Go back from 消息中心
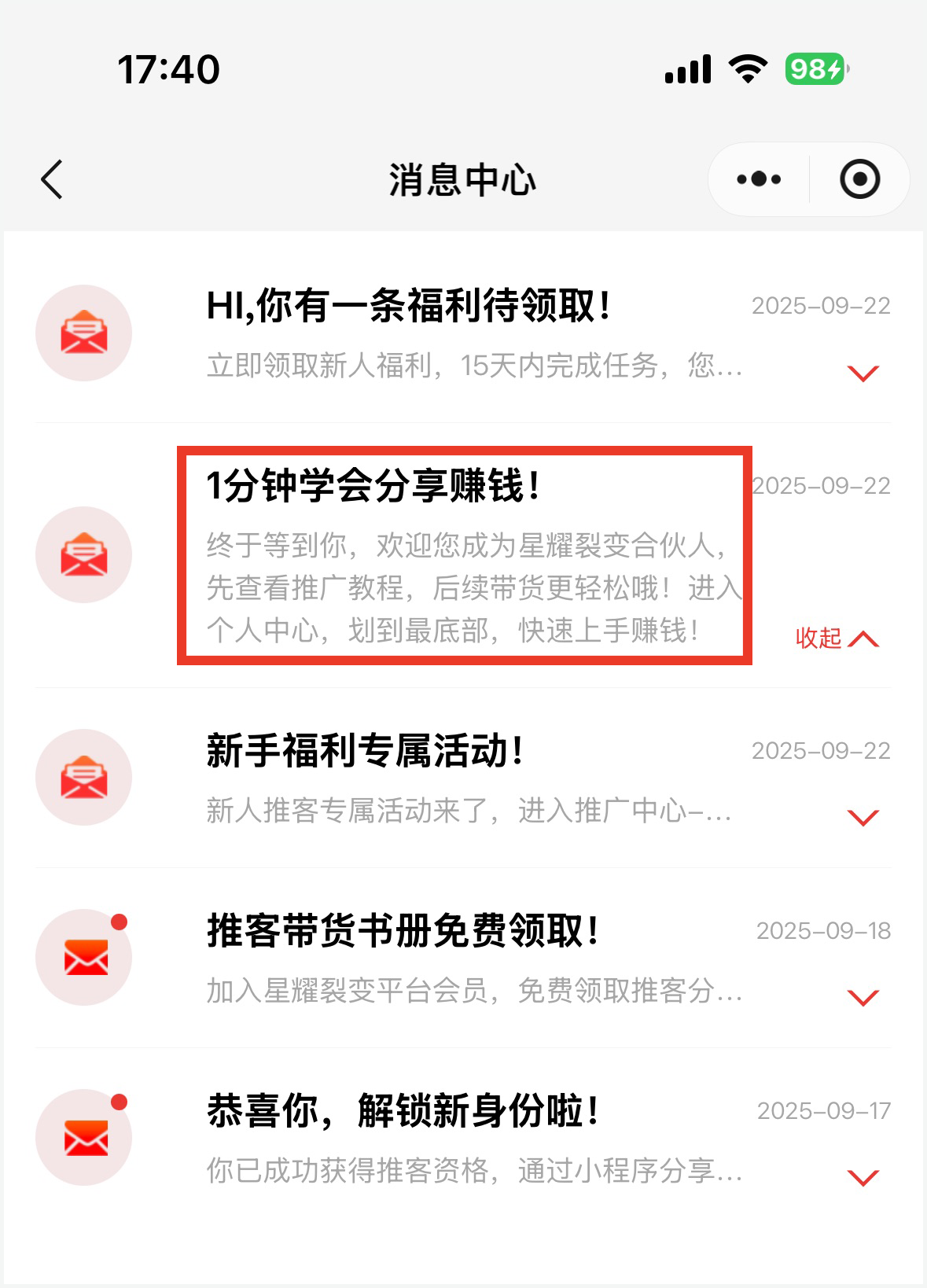The image size is (927, 1288). coord(52,179)
